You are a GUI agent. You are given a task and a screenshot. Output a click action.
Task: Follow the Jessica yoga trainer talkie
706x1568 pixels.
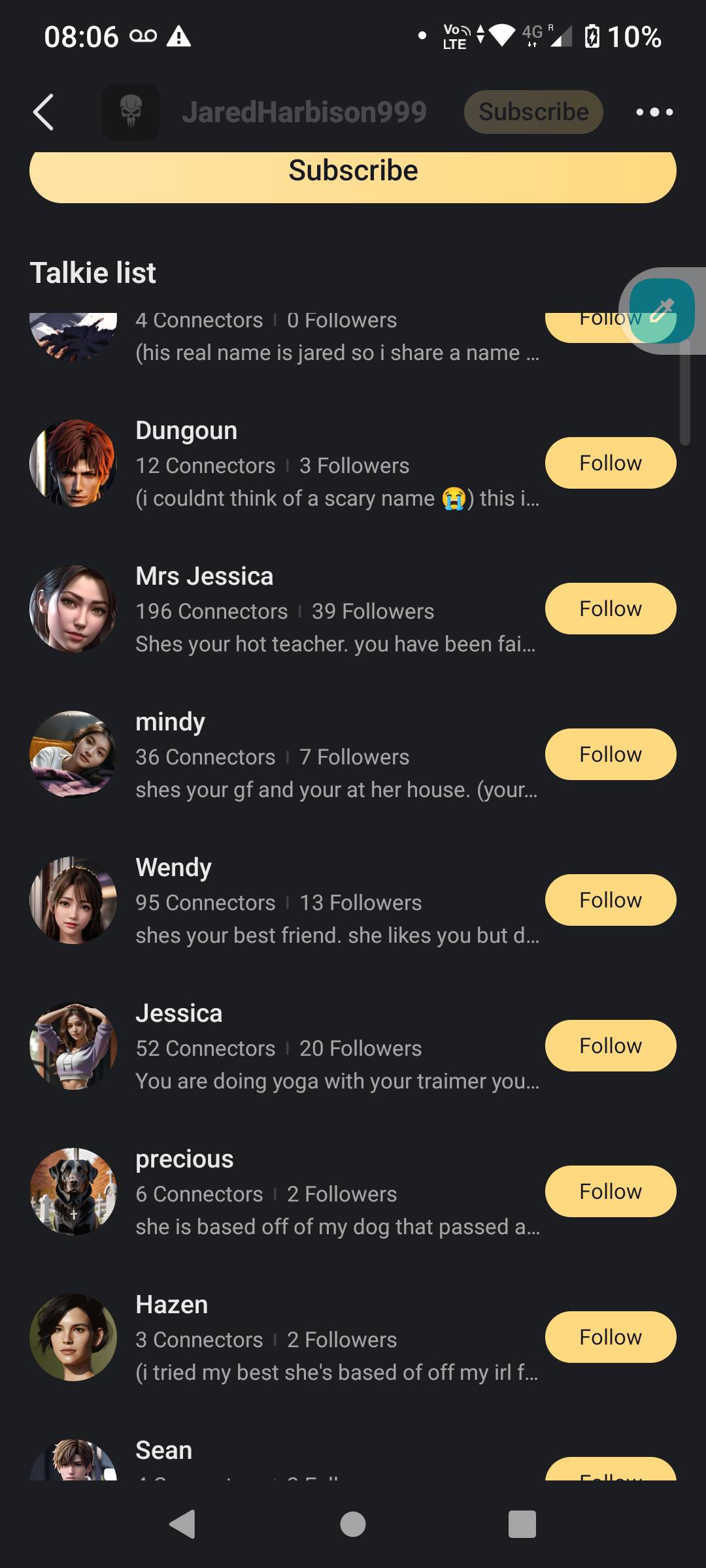click(611, 1046)
